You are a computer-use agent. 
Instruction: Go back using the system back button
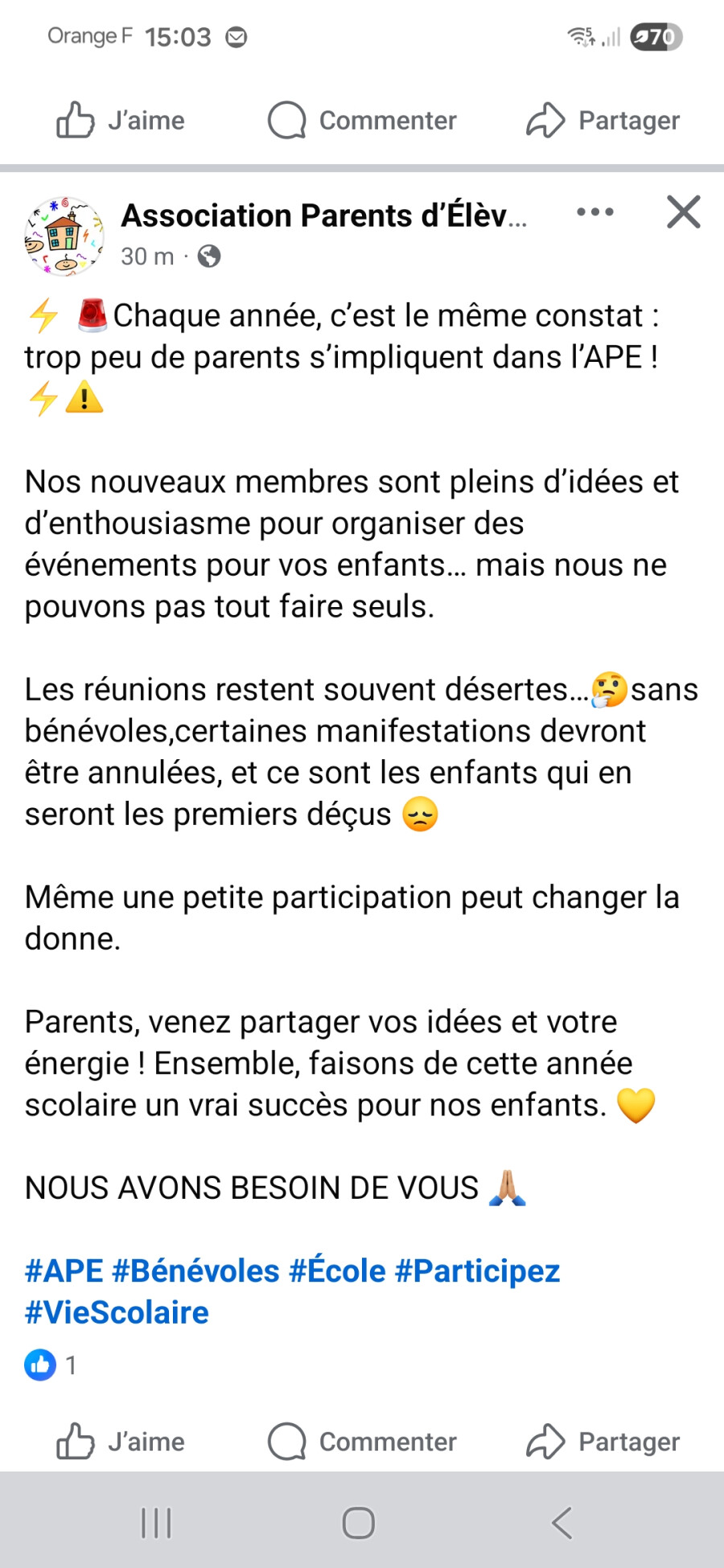tap(562, 1523)
